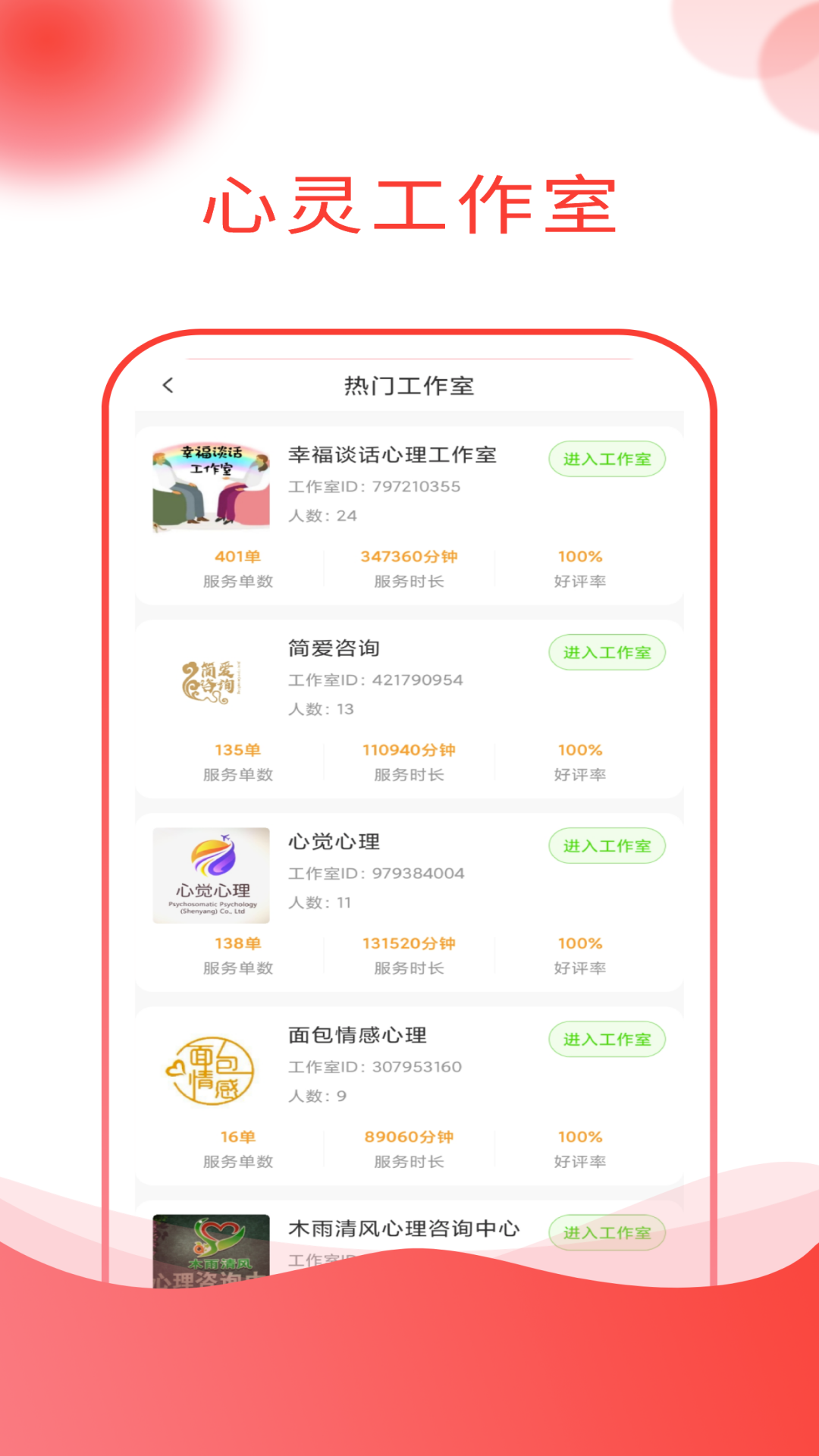
Task: Open the 心觉心理 workshop name link
Action: click(x=334, y=843)
